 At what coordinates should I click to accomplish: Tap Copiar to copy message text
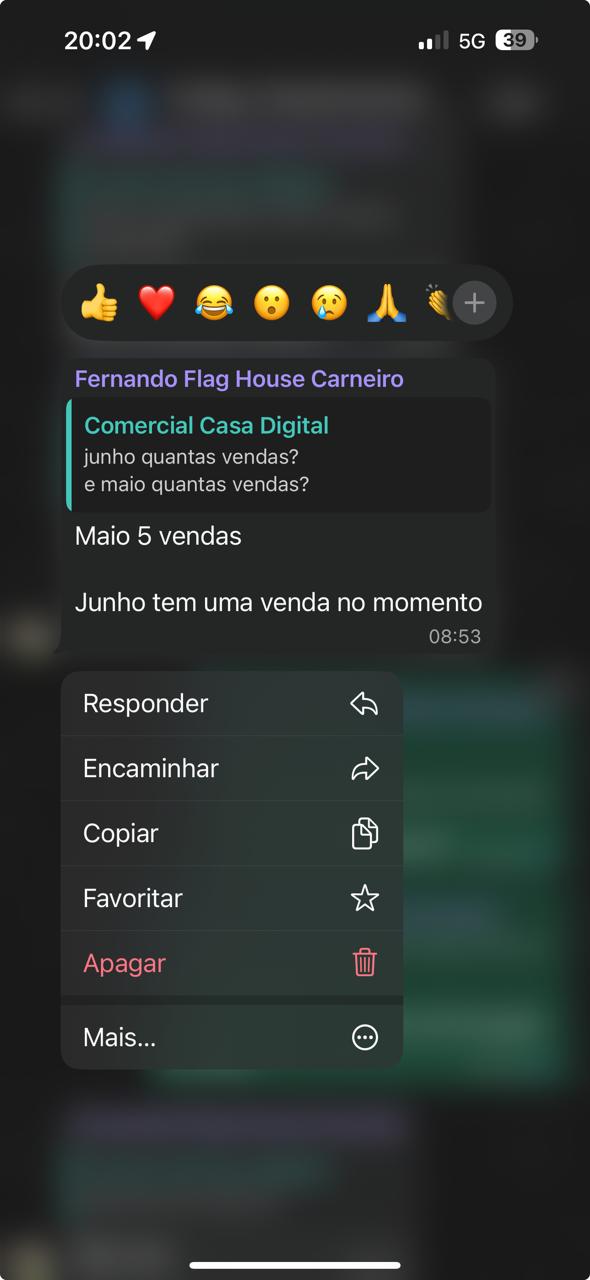(x=232, y=833)
